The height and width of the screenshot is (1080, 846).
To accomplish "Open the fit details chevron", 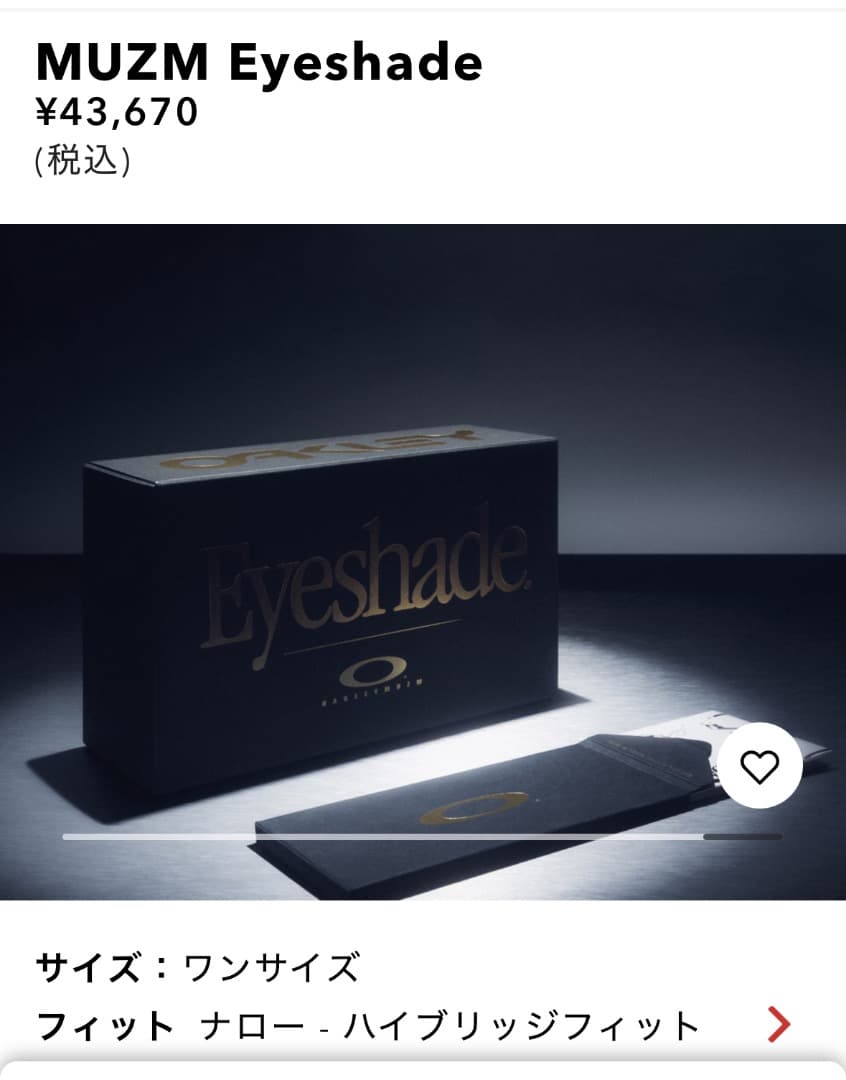I will click(778, 1025).
